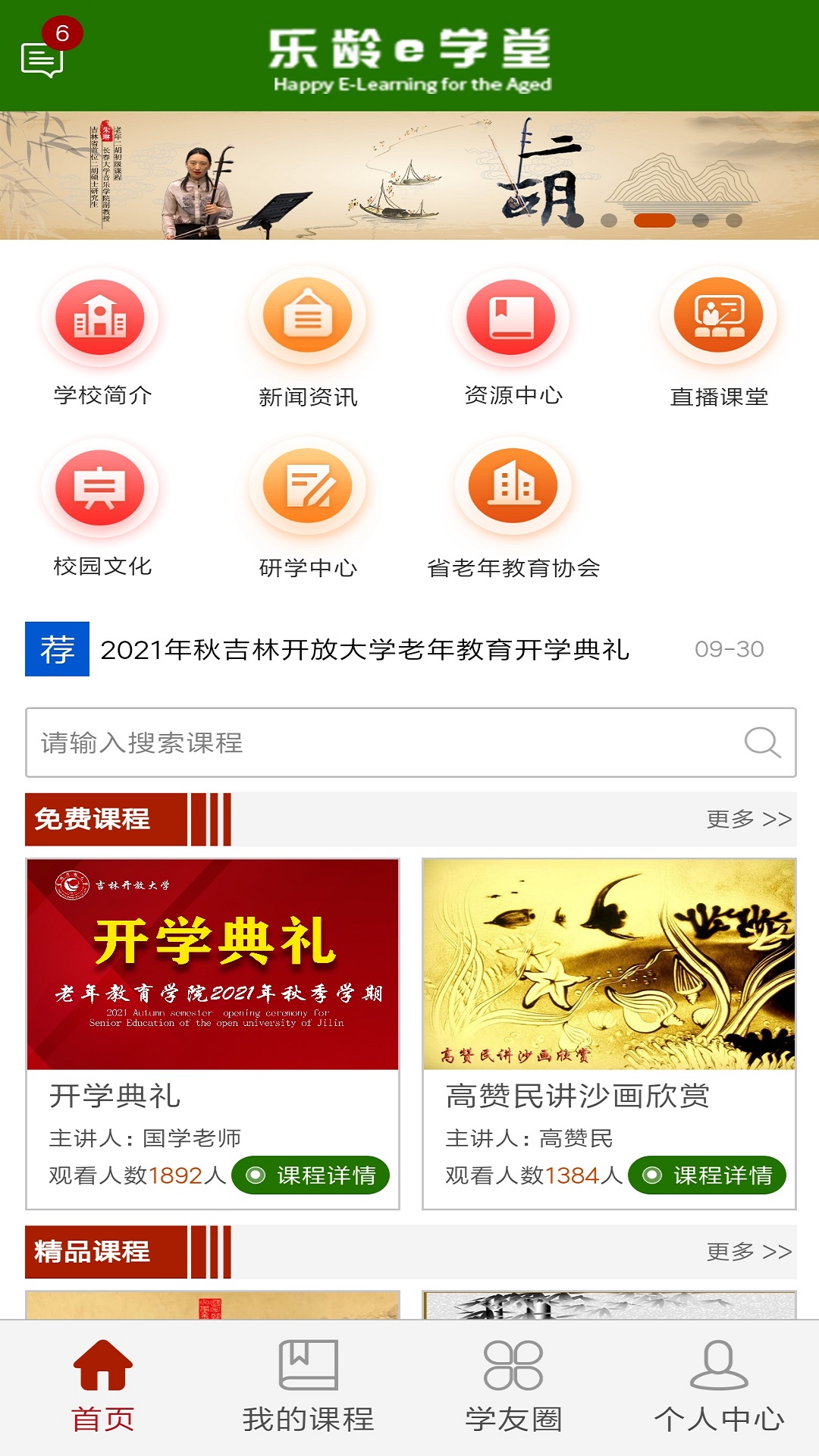View 更多 for 免费课程

748,820
